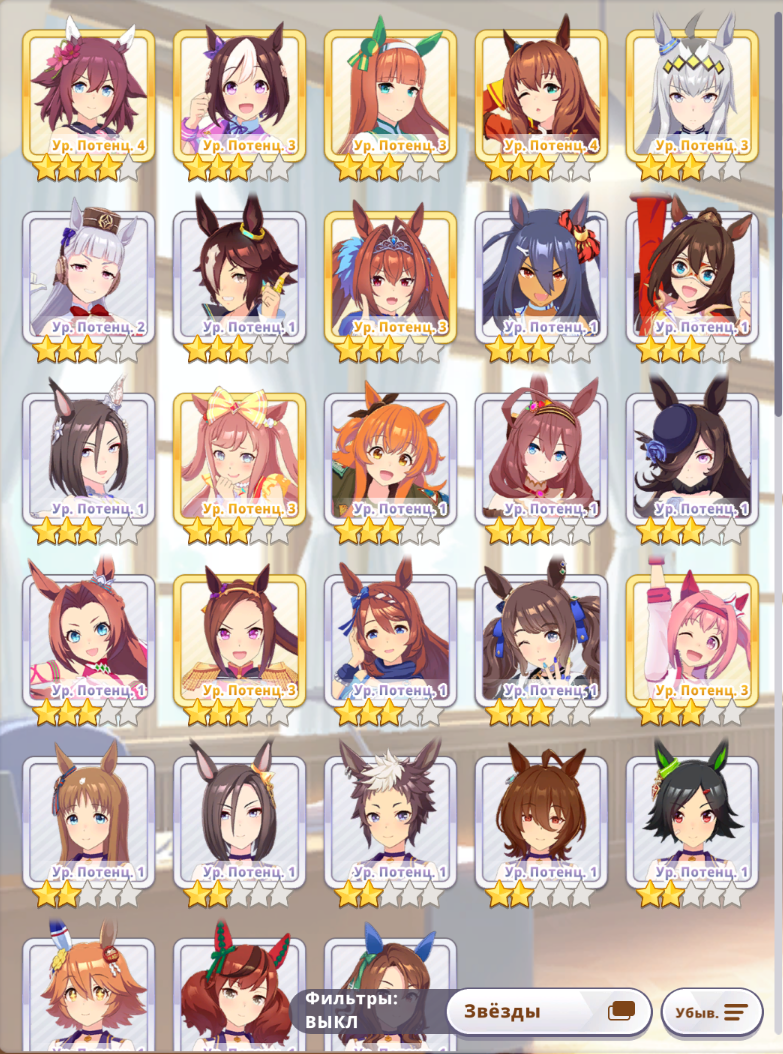This screenshot has width=783, height=1054.
Task: Choose the character wearing a silver tiara
Action: pyautogui.click(x=390, y=275)
